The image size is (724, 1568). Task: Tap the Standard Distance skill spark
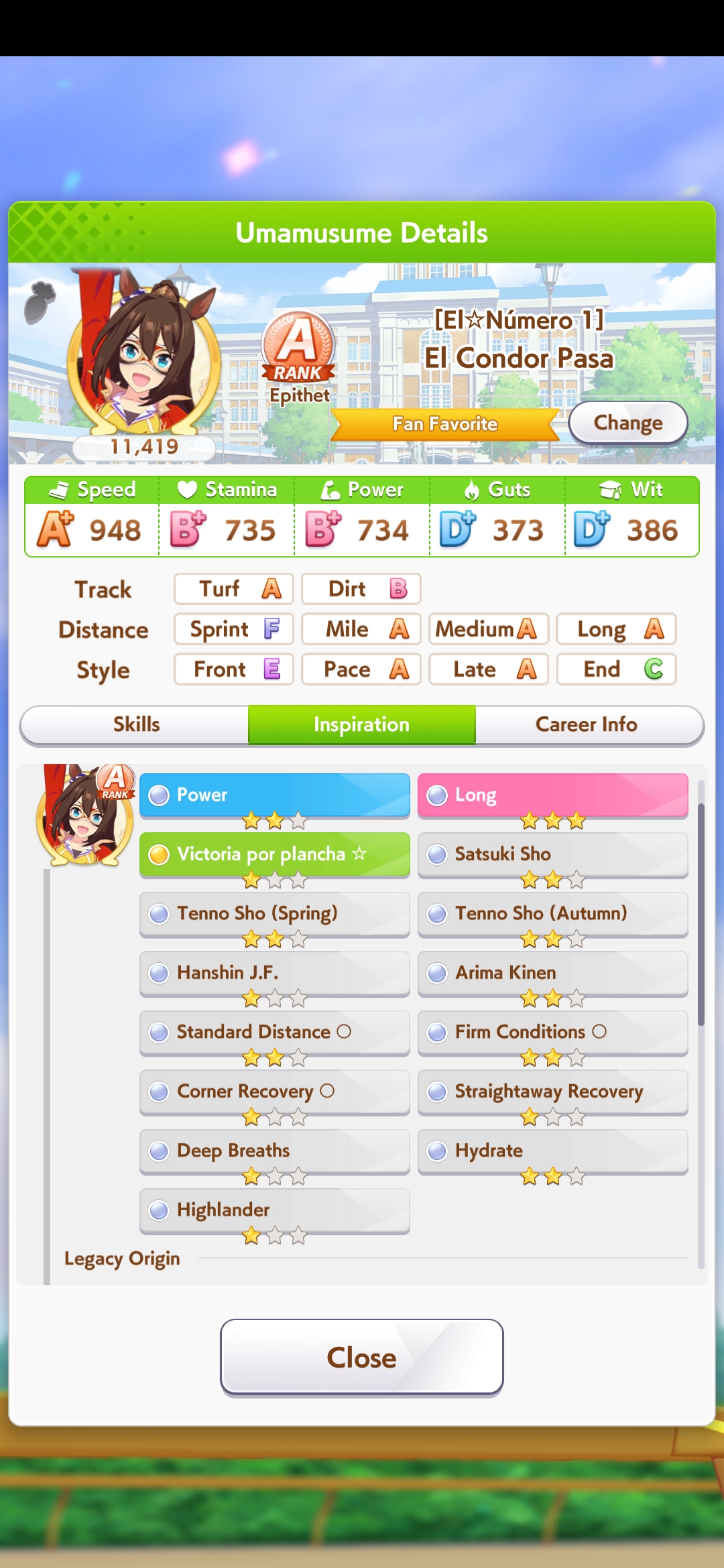[x=275, y=1033]
